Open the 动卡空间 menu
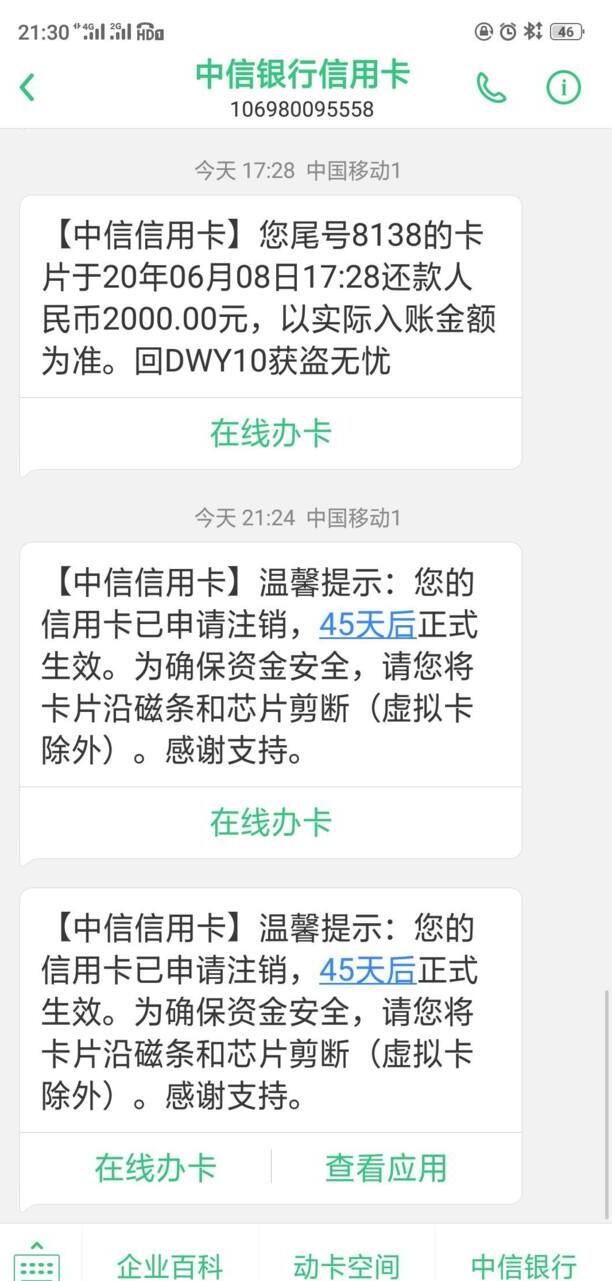This screenshot has height=1281, width=612. (346, 1265)
